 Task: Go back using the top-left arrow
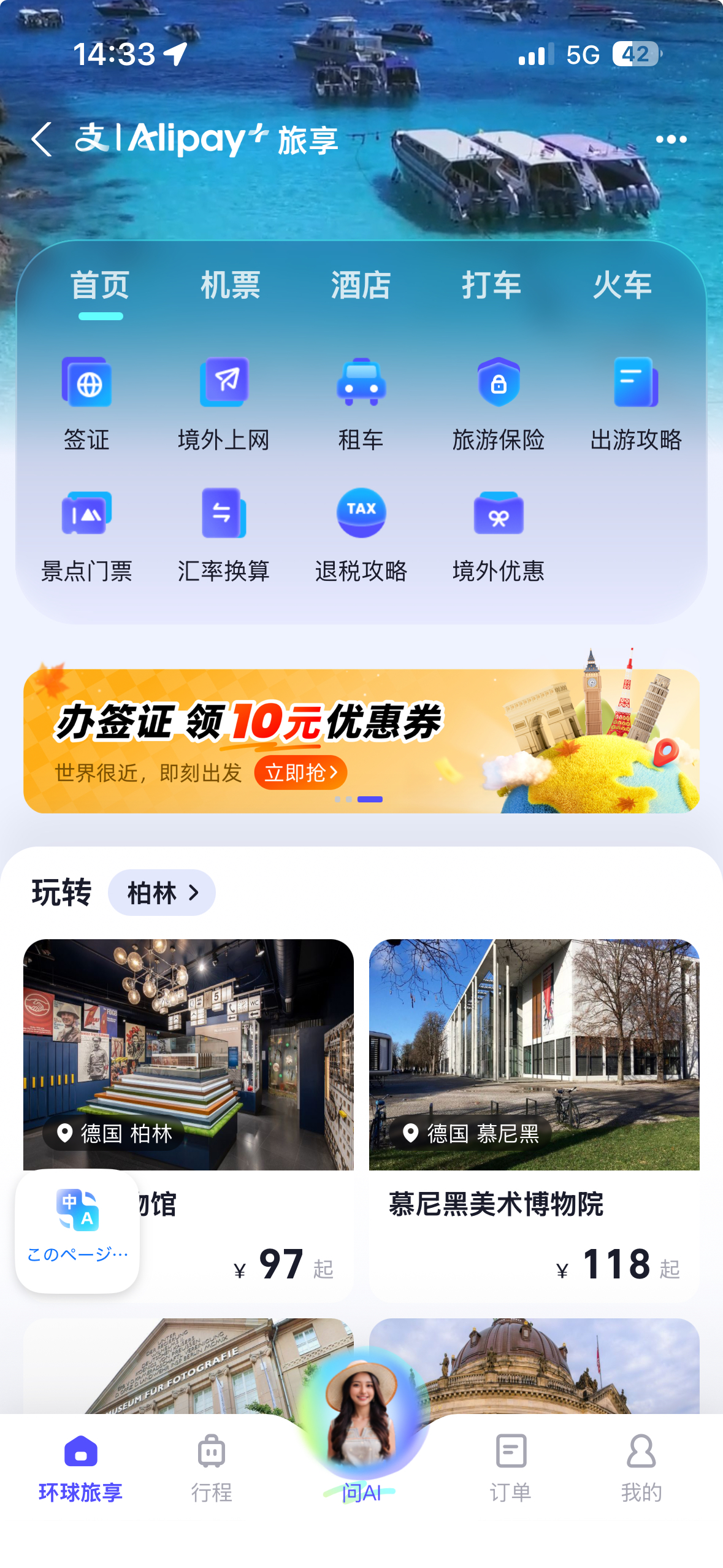(42, 139)
